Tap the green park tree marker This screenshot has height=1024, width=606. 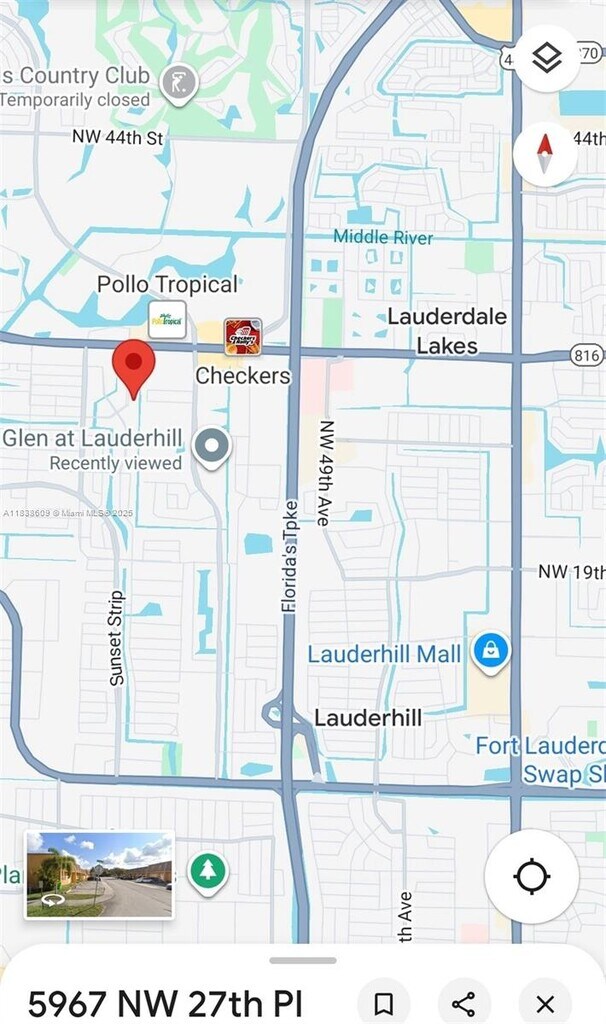click(208, 871)
